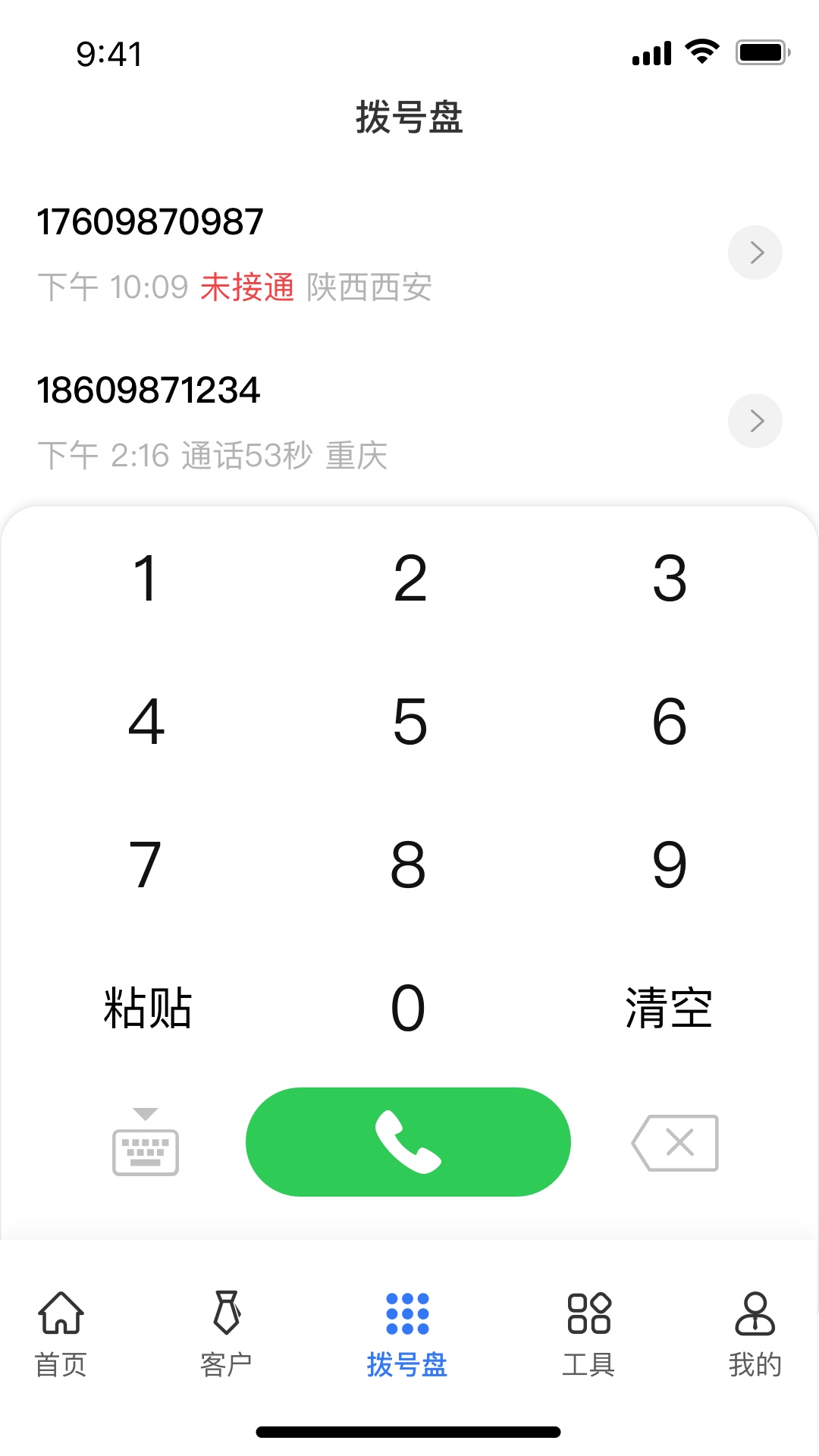Expand details for call record 18609871234
Screen dimensions: 819x1456
point(755,421)
